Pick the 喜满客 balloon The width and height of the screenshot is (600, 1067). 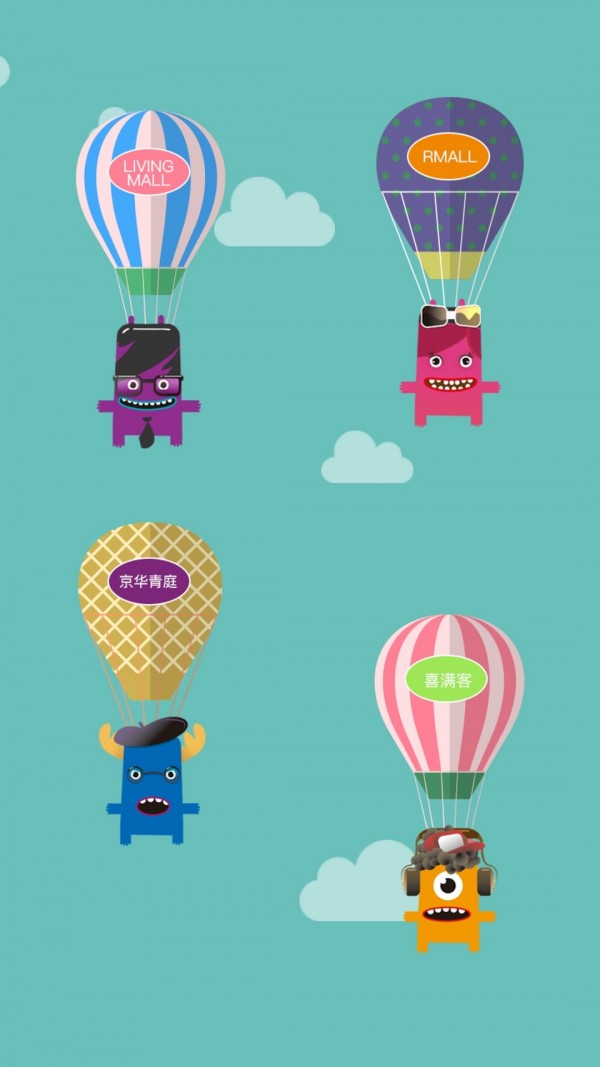(447, 679)
